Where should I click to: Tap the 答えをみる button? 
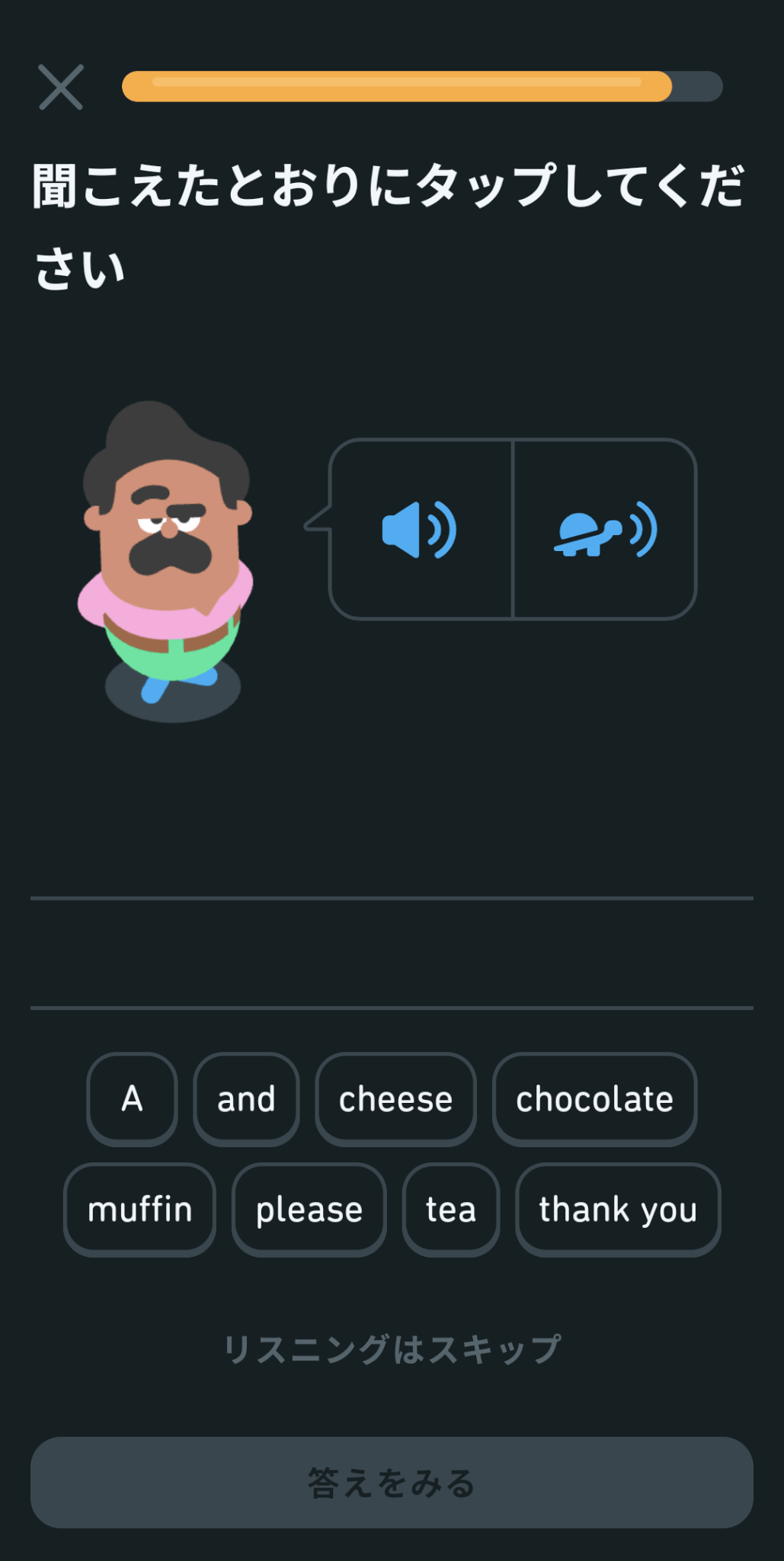(x=392, y=1482)
